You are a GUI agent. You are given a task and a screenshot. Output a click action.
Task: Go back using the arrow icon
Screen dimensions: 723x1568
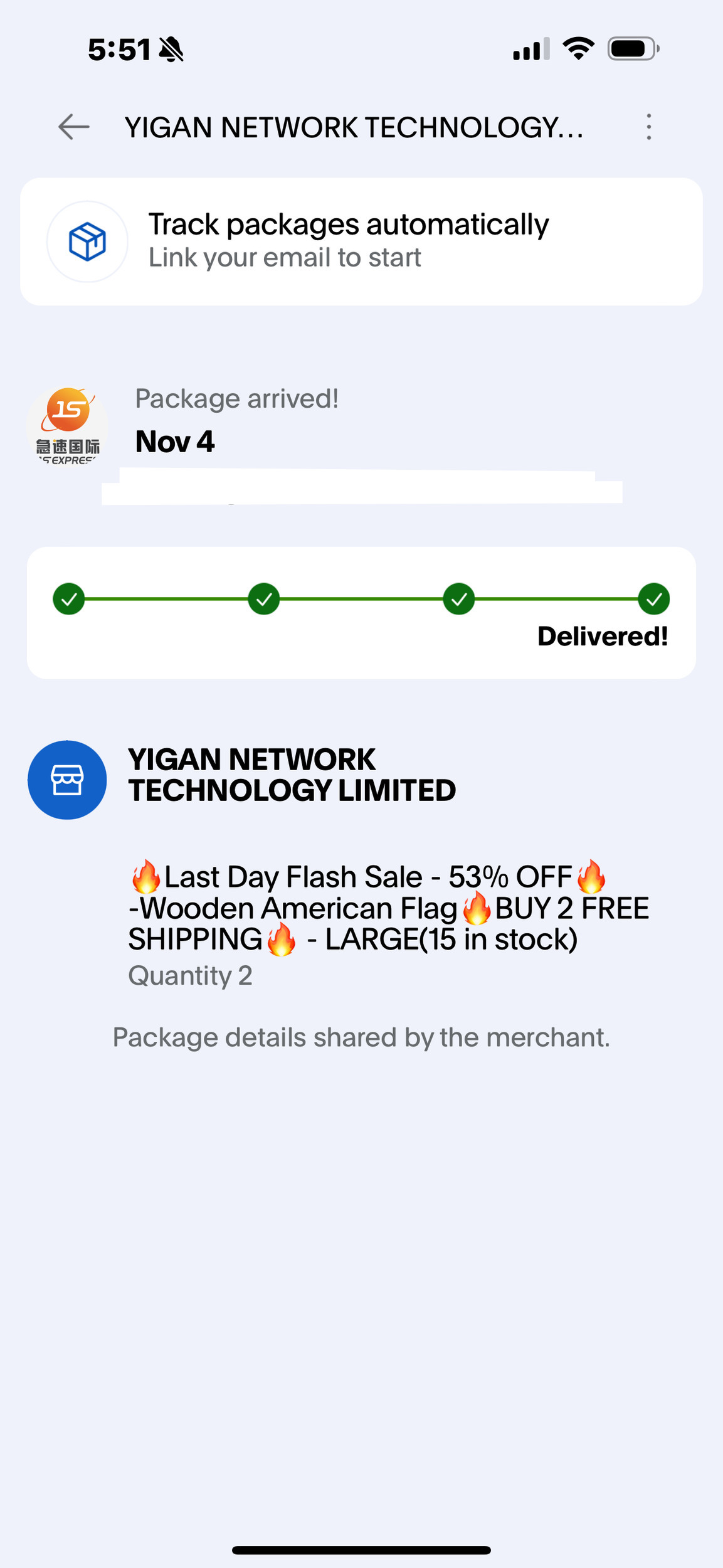click(74, 127)
